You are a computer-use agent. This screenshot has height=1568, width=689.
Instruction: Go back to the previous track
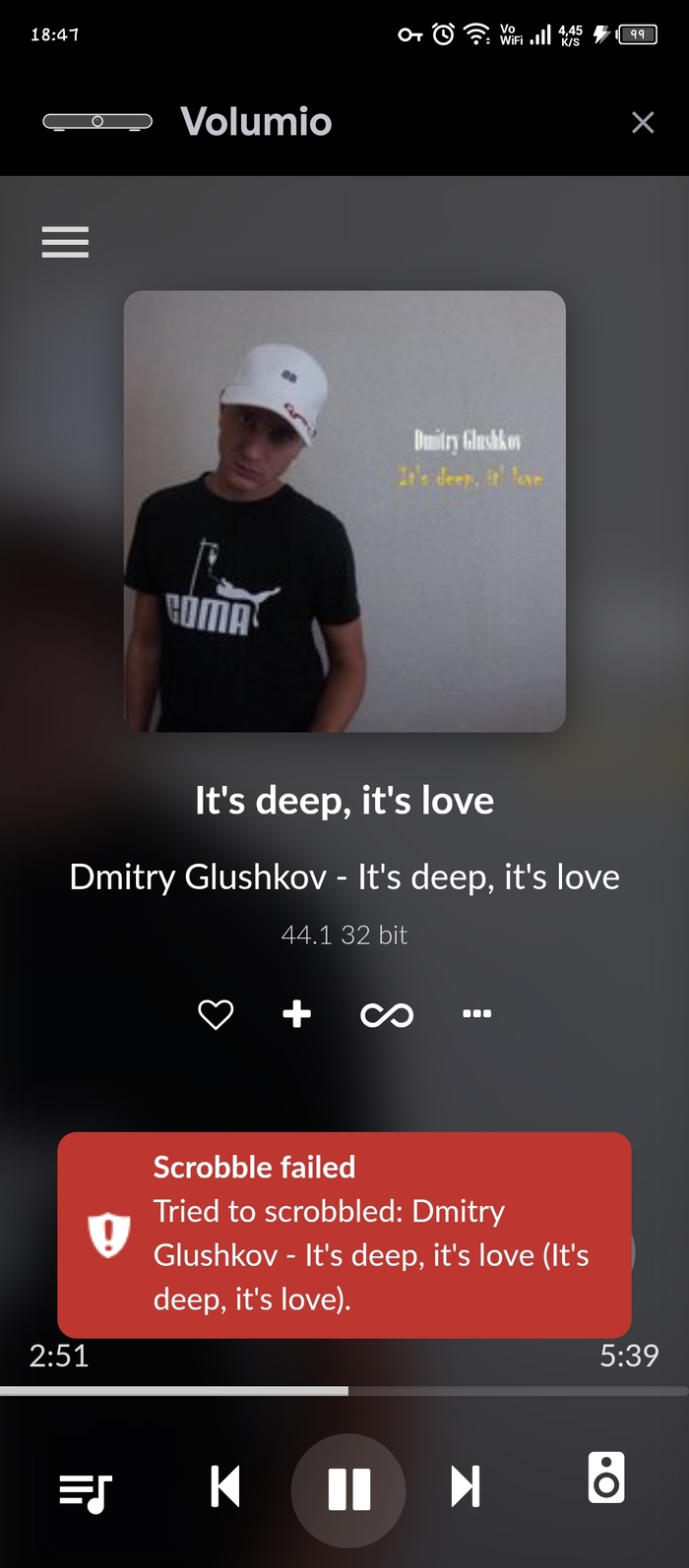[225, 1485]
